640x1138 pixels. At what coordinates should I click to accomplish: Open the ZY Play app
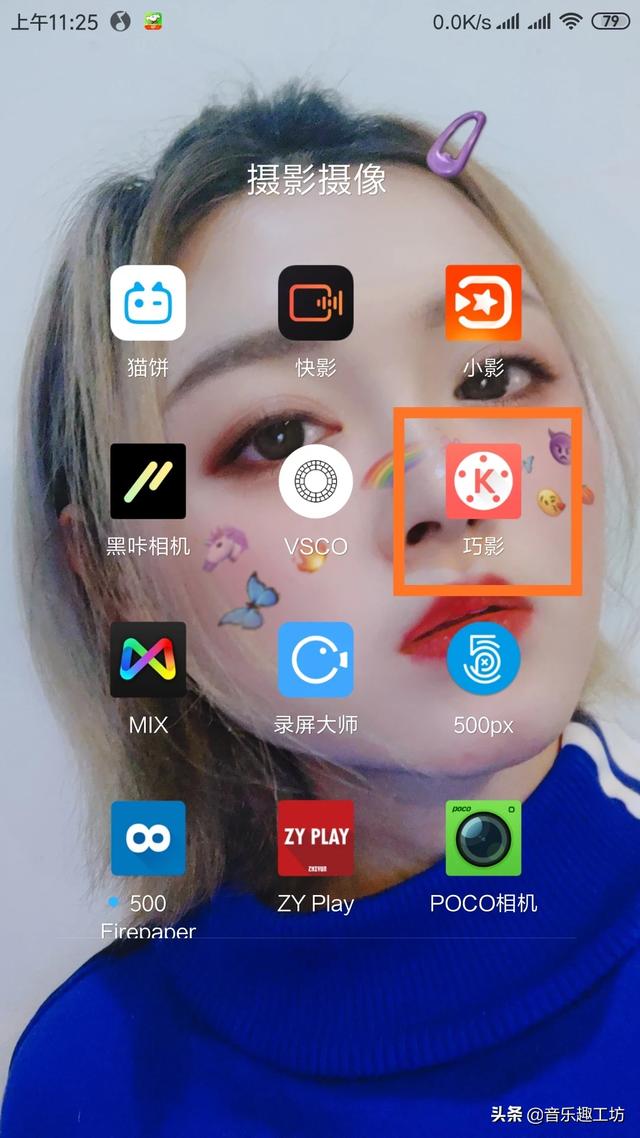tap(316, 838)
